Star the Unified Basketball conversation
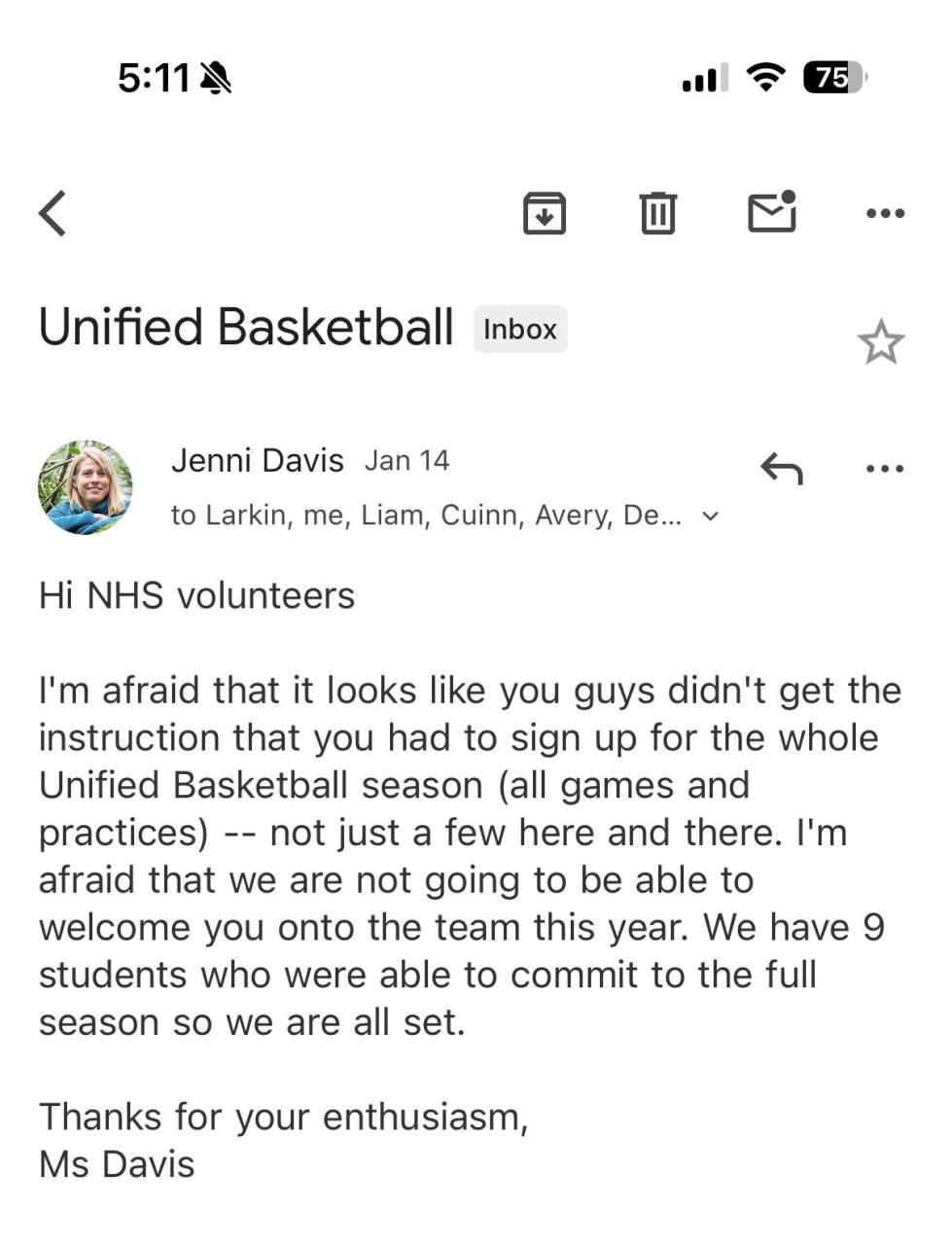952x1245 pixels. pos(881,342)
